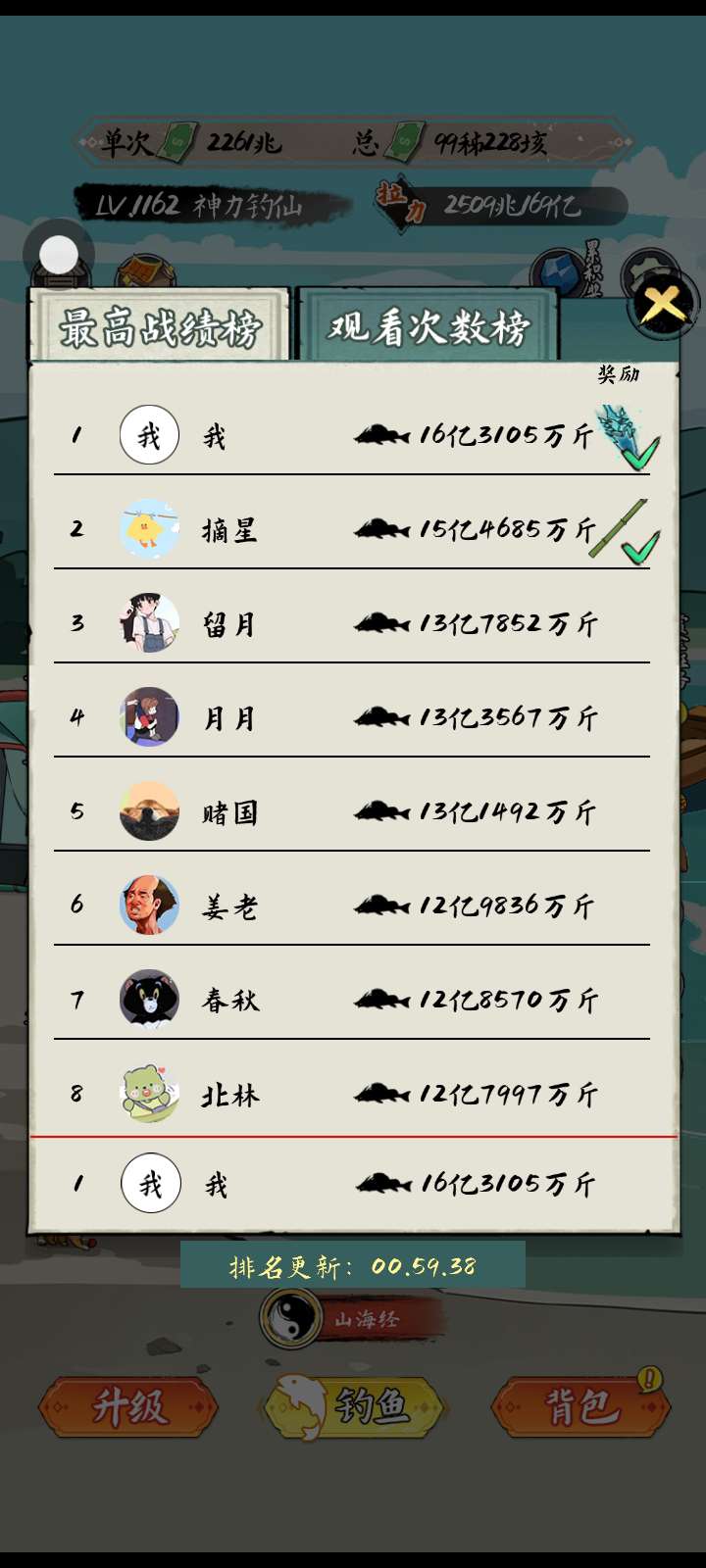Select 春秋 in the leaderboard

click(351, 1000)
